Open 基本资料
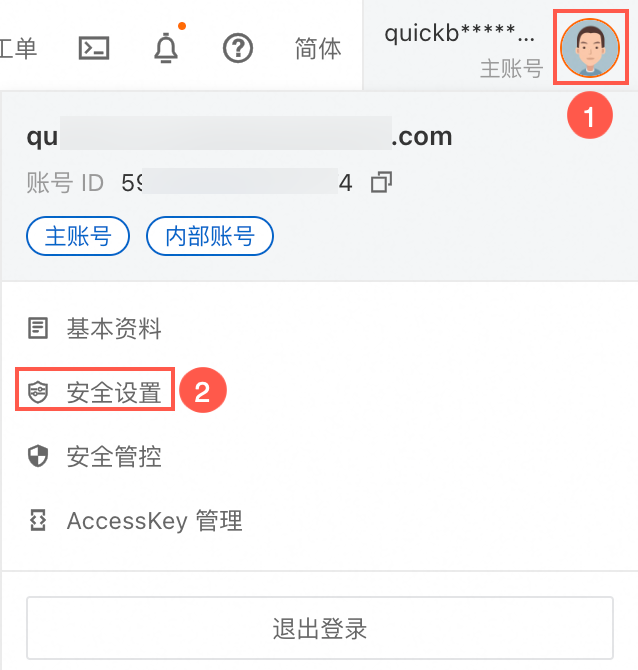This screenshot has width=638, height=670. pos(113,328)
